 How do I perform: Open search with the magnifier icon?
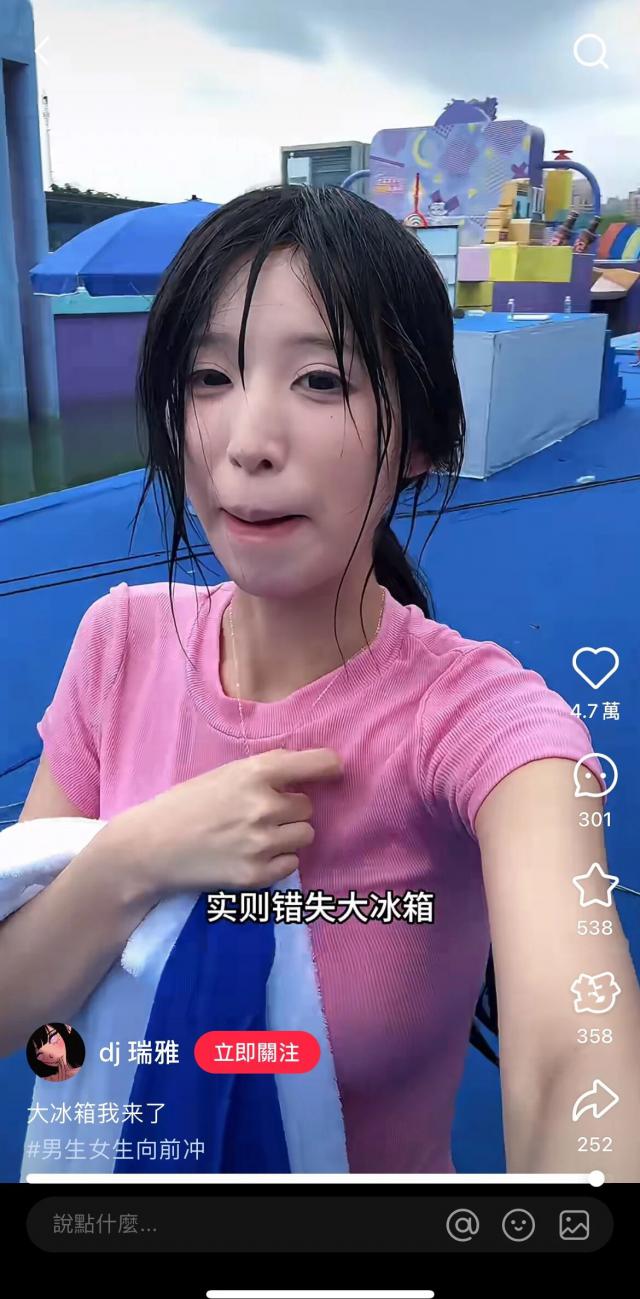590,51
